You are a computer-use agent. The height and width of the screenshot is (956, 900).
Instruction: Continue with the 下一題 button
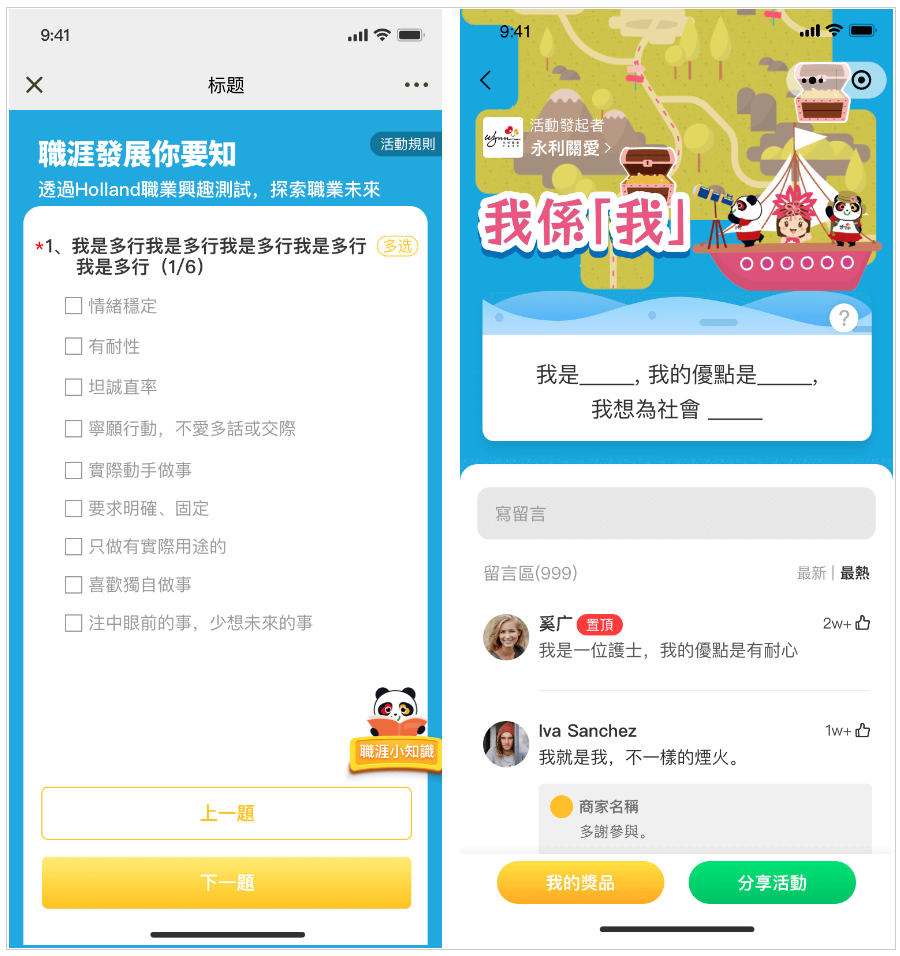pos(226,882)
